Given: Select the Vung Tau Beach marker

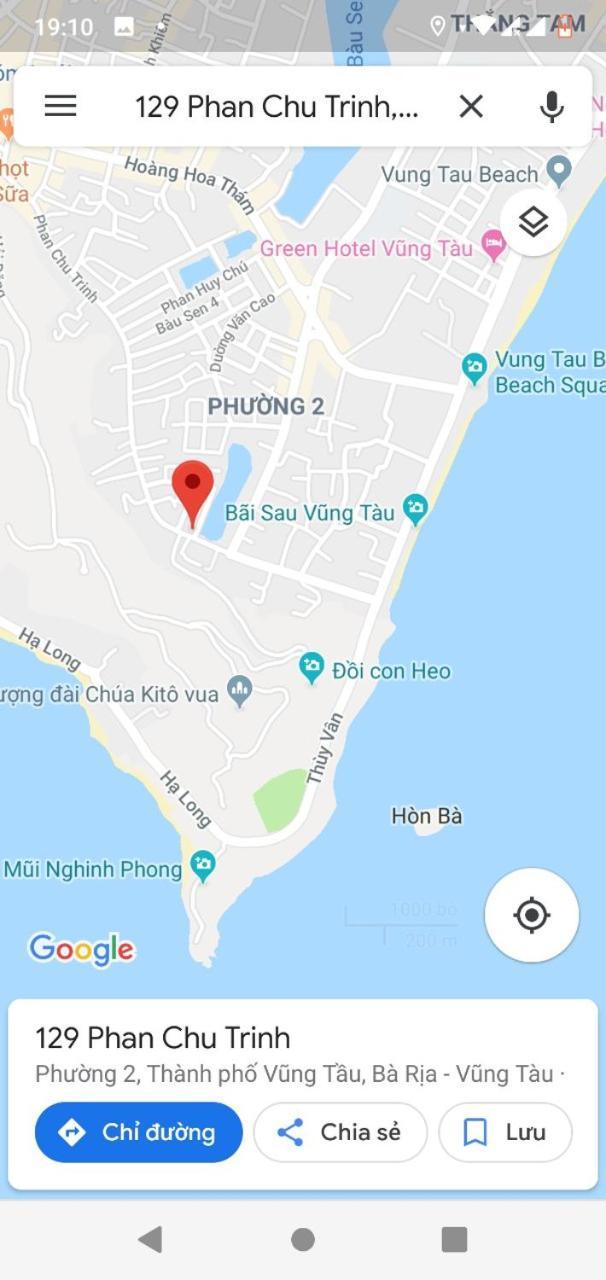Looking at the screenshot, I should click(559, 170).
